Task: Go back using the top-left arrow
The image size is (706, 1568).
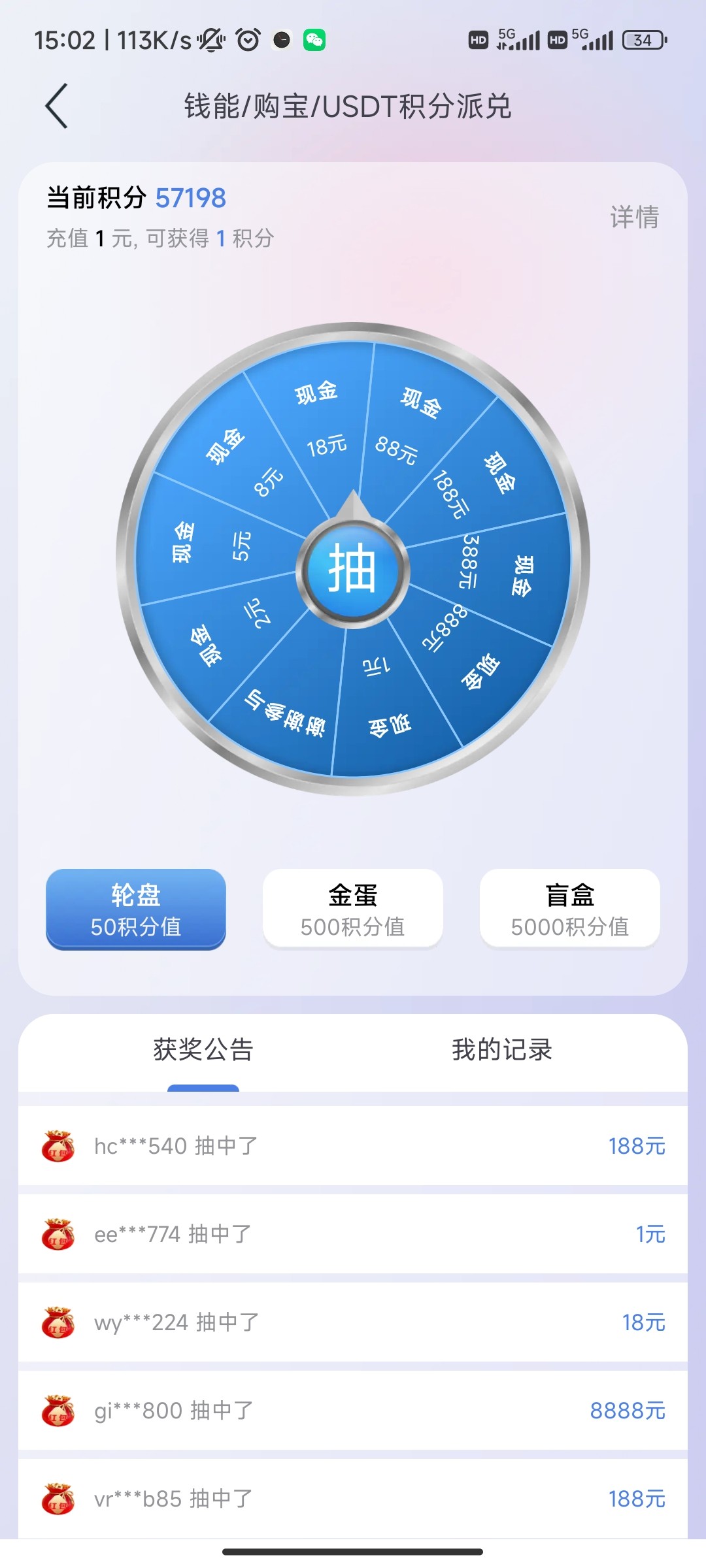Action: coord(57,106)
